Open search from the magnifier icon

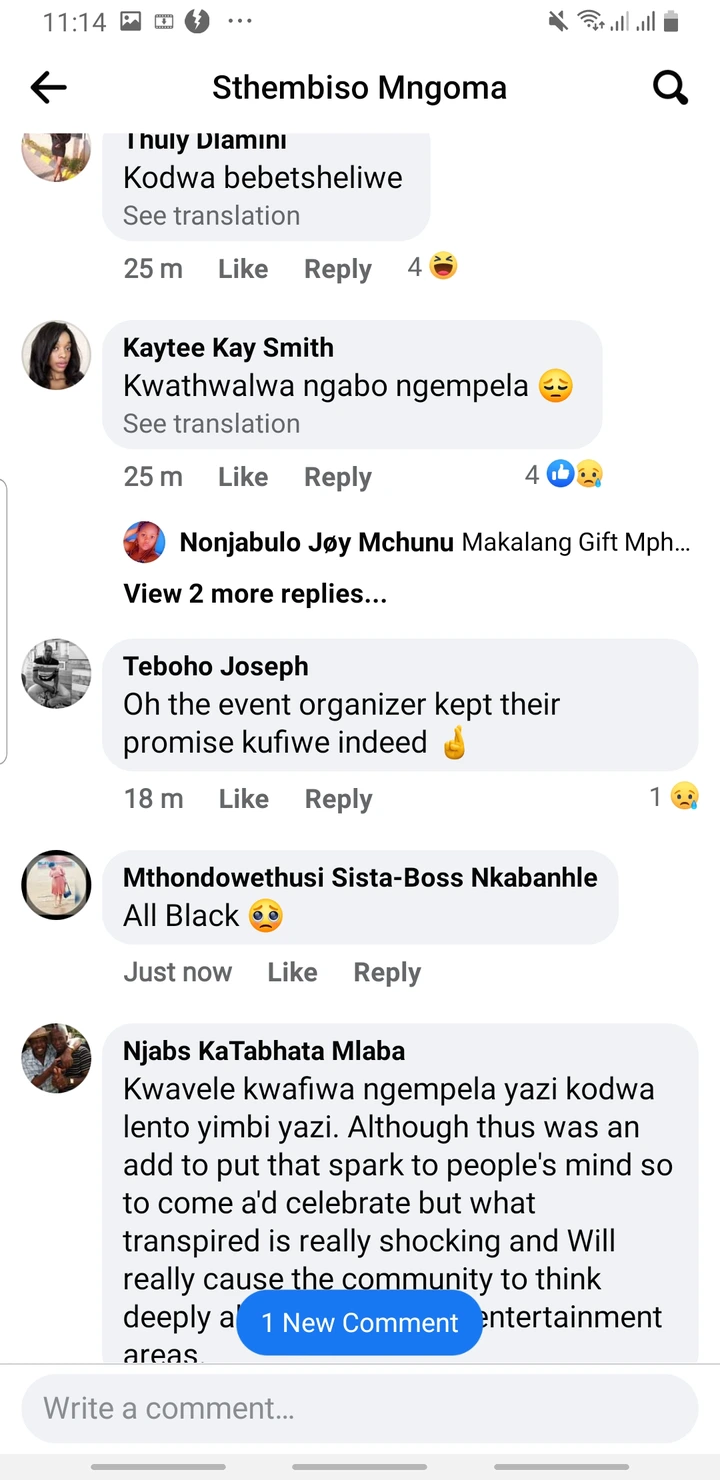(x=671, y=88)
